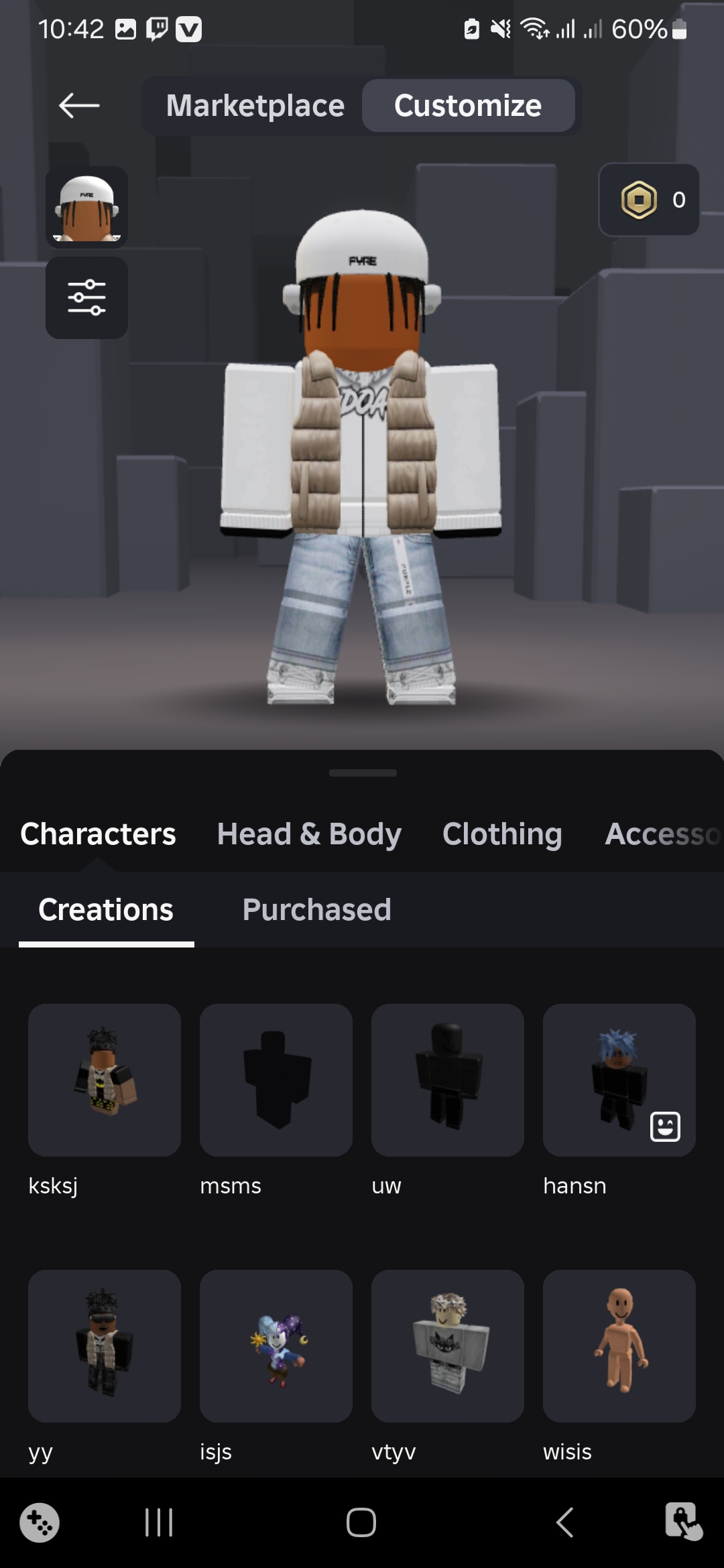Go back using the top-left arrow

[79, 106]
